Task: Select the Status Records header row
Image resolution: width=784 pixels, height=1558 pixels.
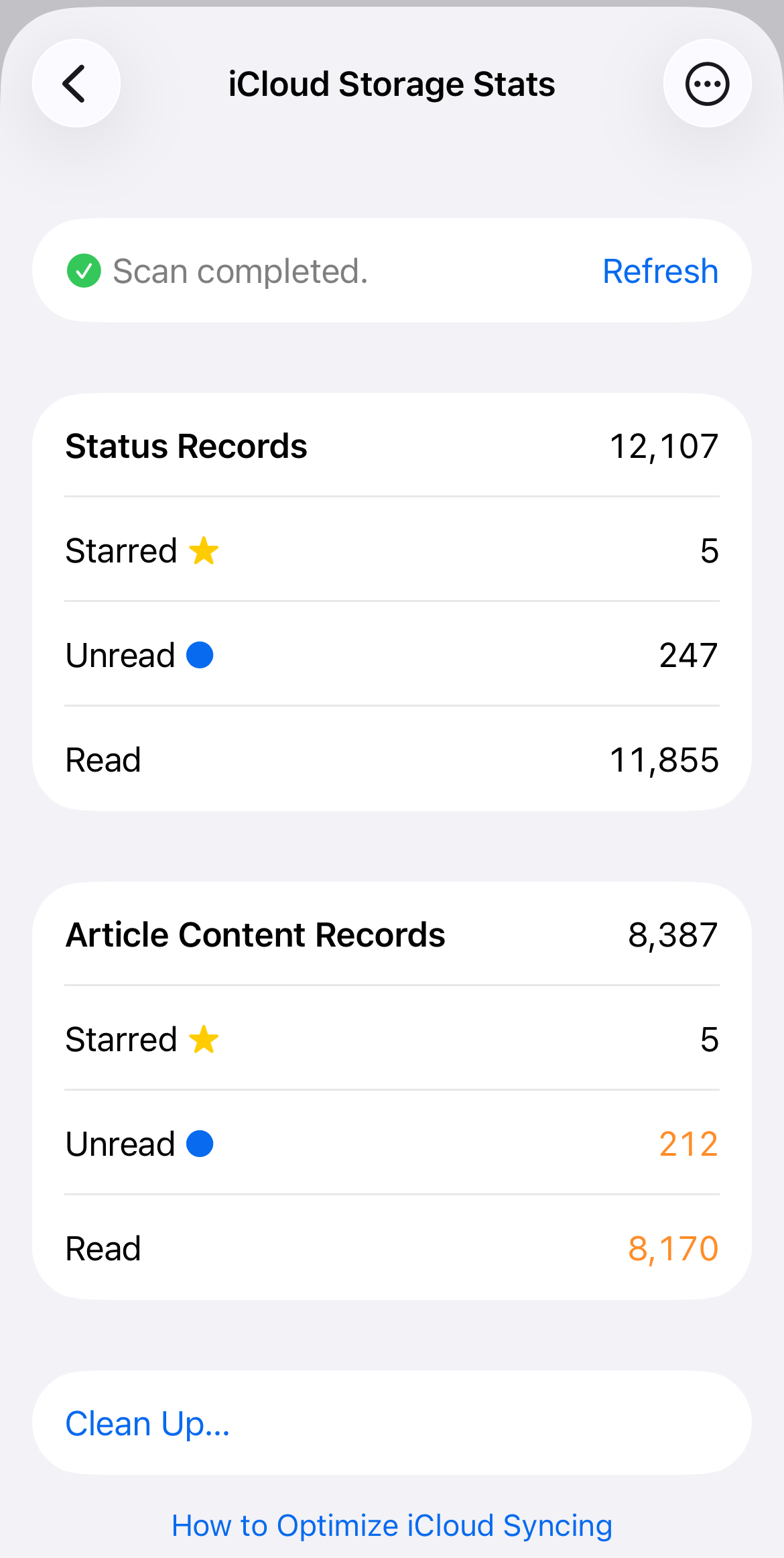Action: pyautogui.click(x=391, y=445)
